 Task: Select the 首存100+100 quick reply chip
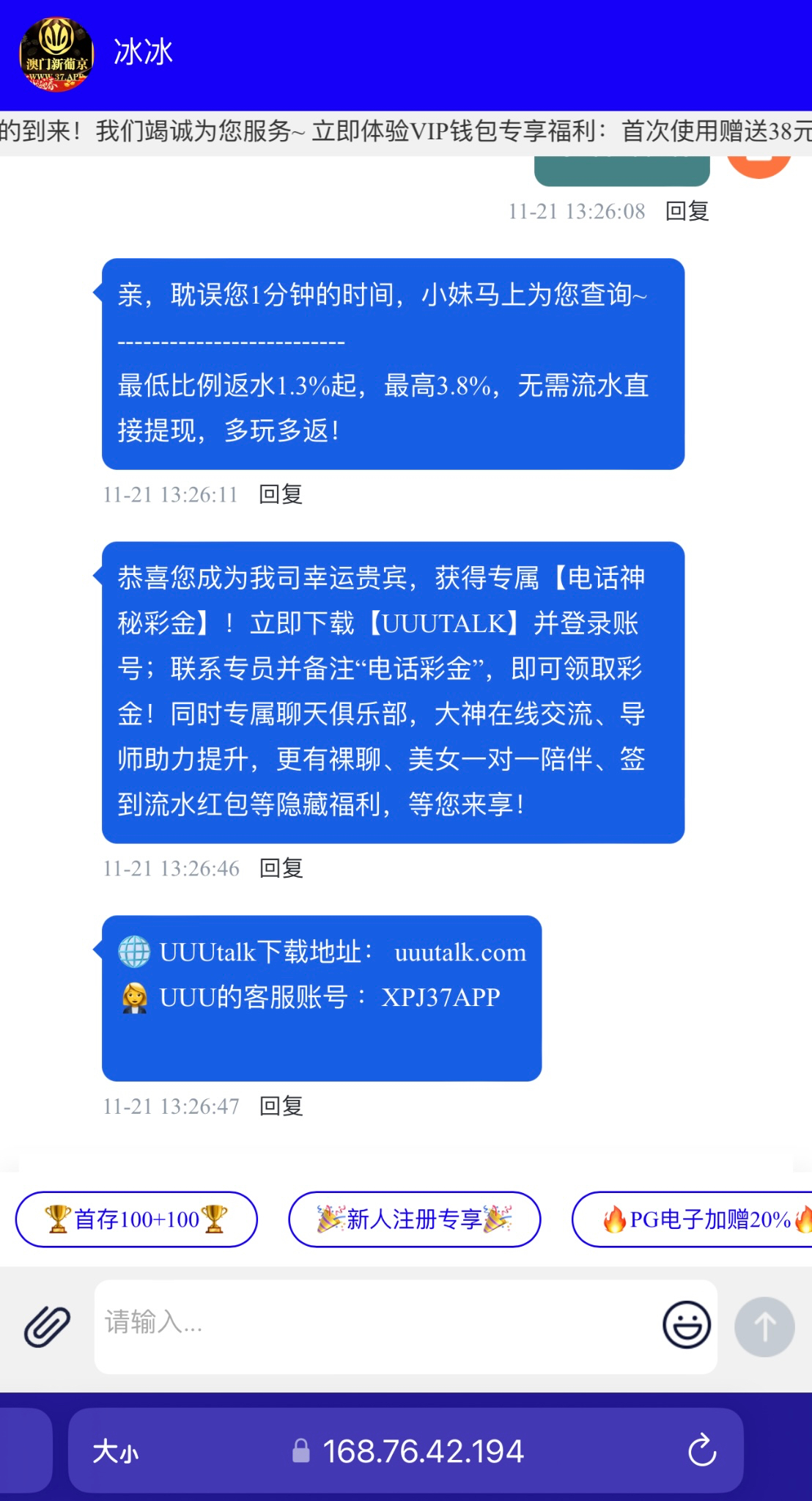136,1219
